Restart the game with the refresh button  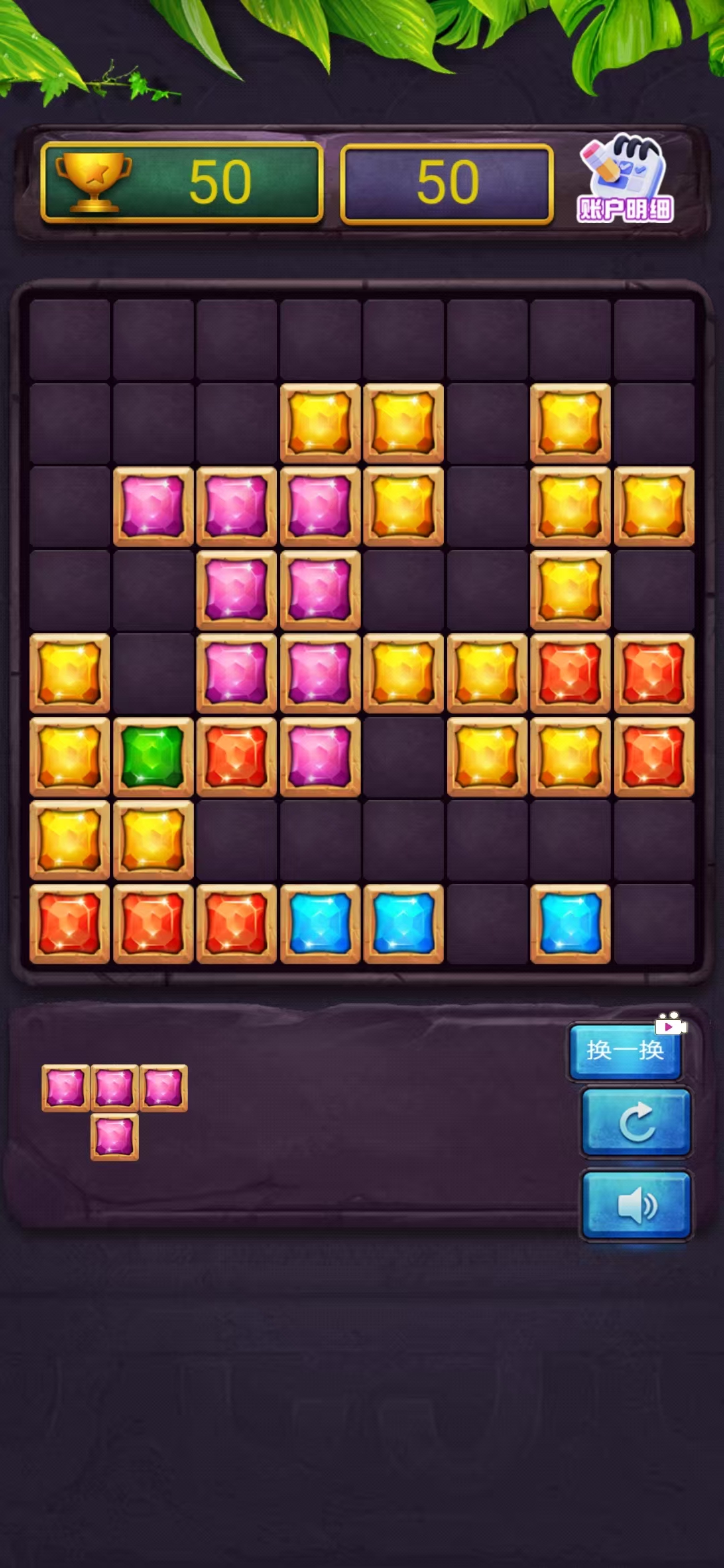point(636,1122)
